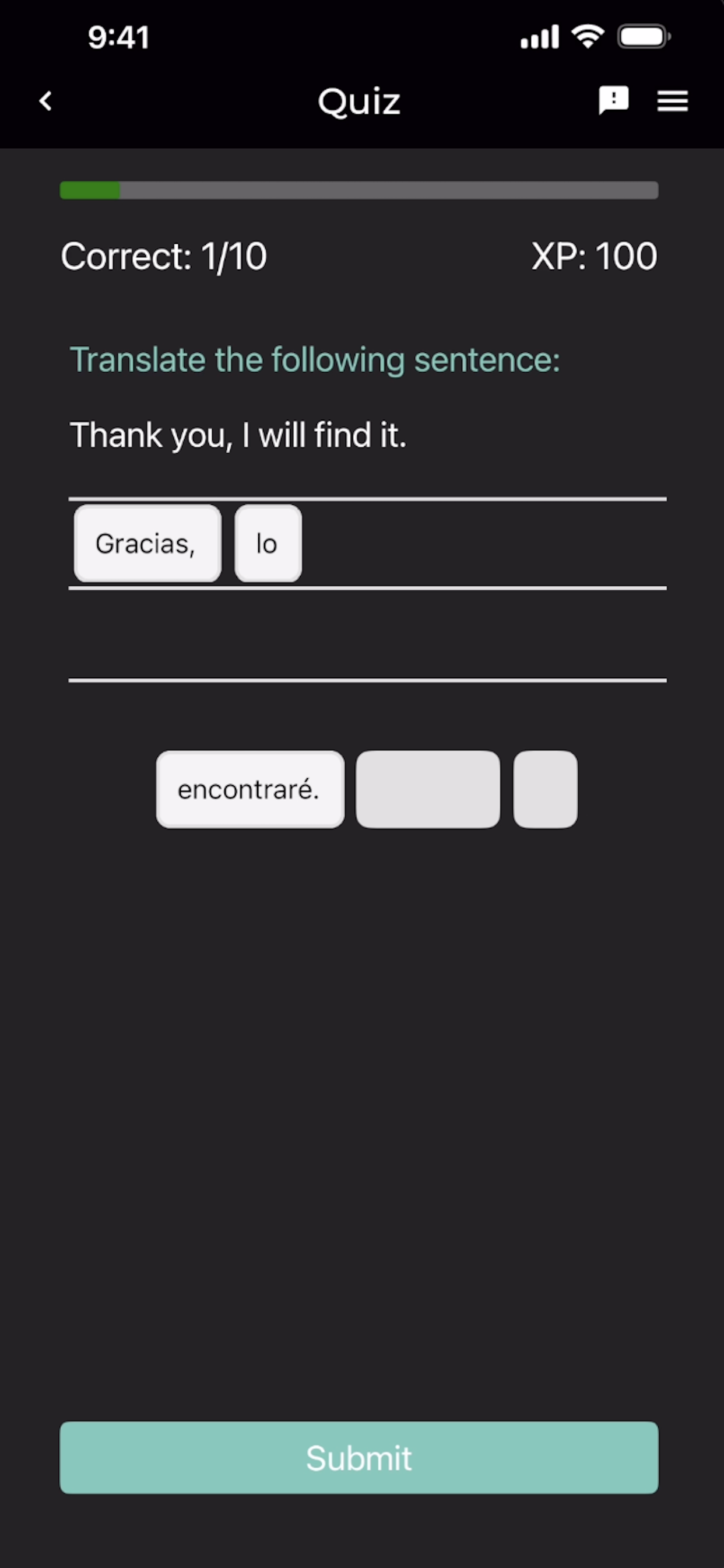Click the sentence 'Thank you, I will find it.'
The height and width of the screenshot is (1568, 724).
pyautogui.click(x=238, y=435)
